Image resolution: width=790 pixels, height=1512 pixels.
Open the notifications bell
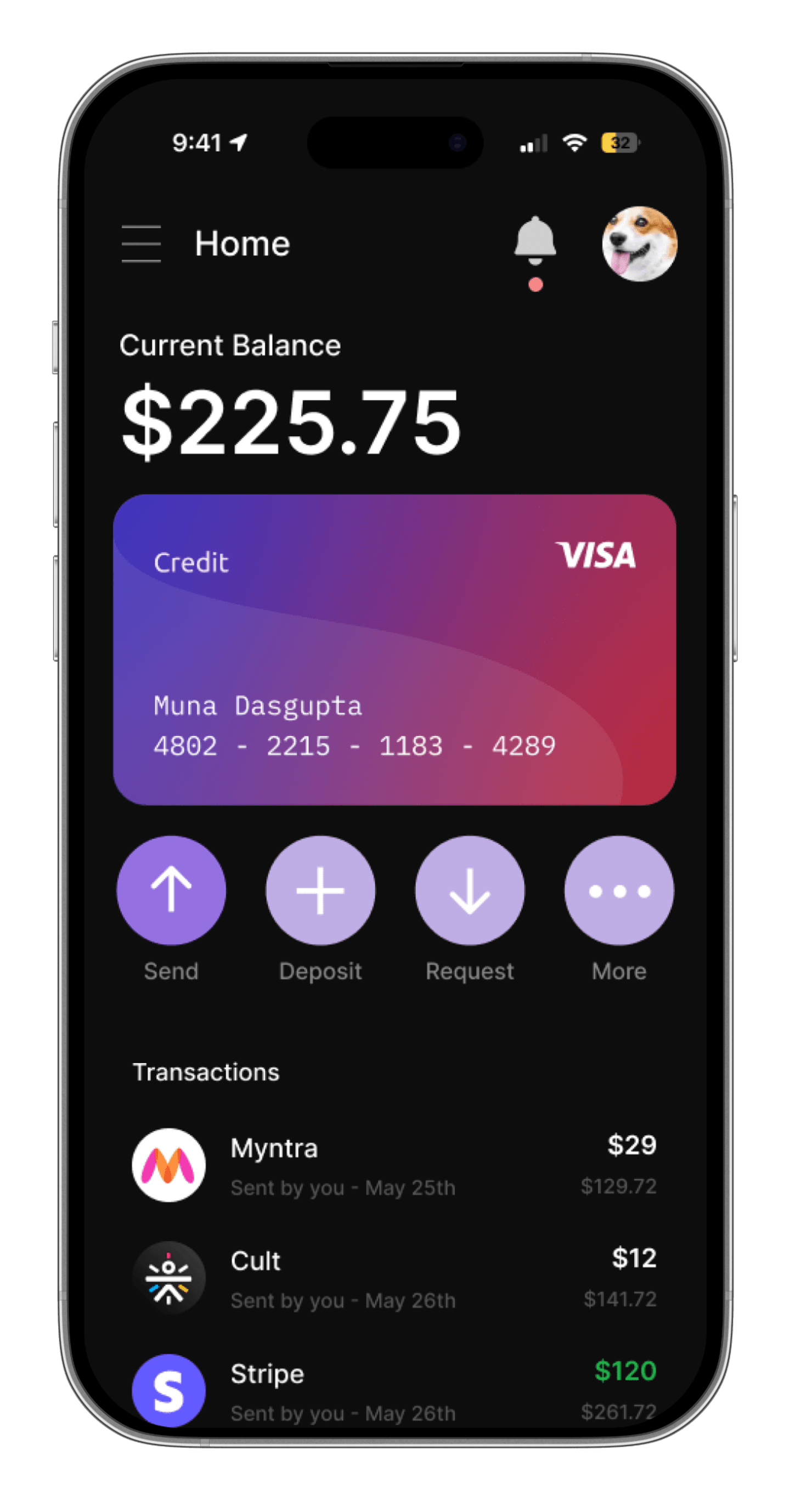click(x=535, y=240)
